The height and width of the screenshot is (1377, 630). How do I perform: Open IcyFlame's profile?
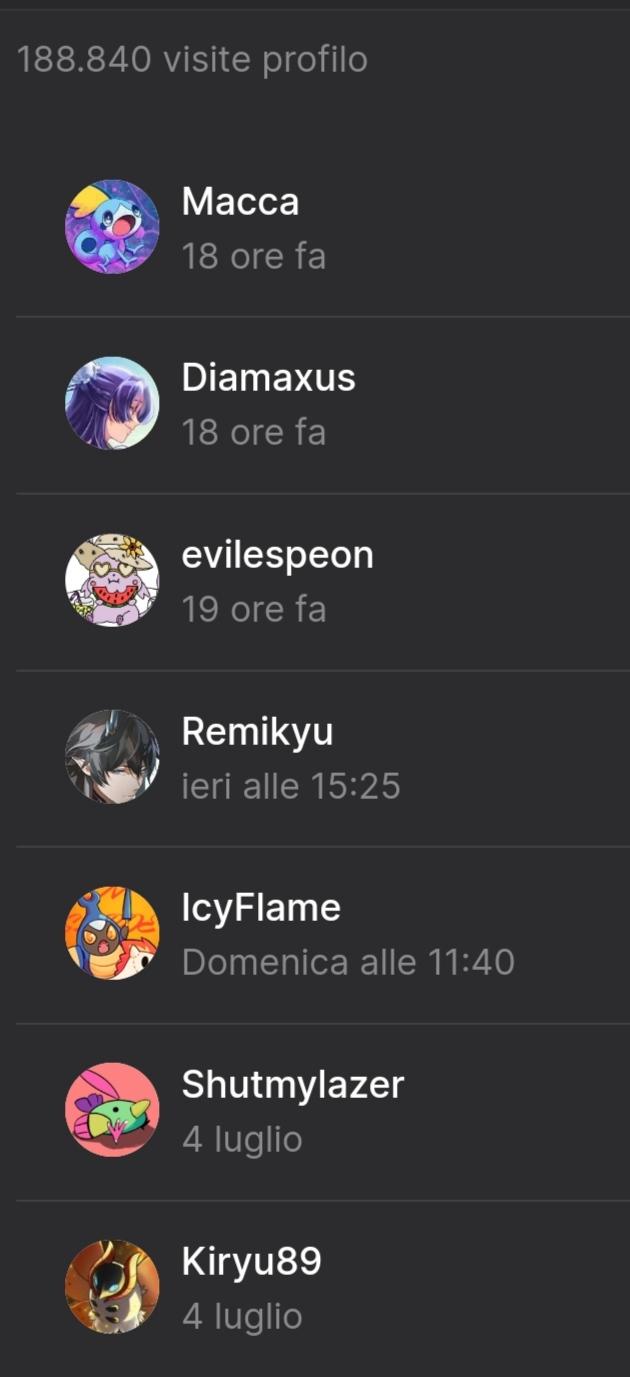coord(261,909)
